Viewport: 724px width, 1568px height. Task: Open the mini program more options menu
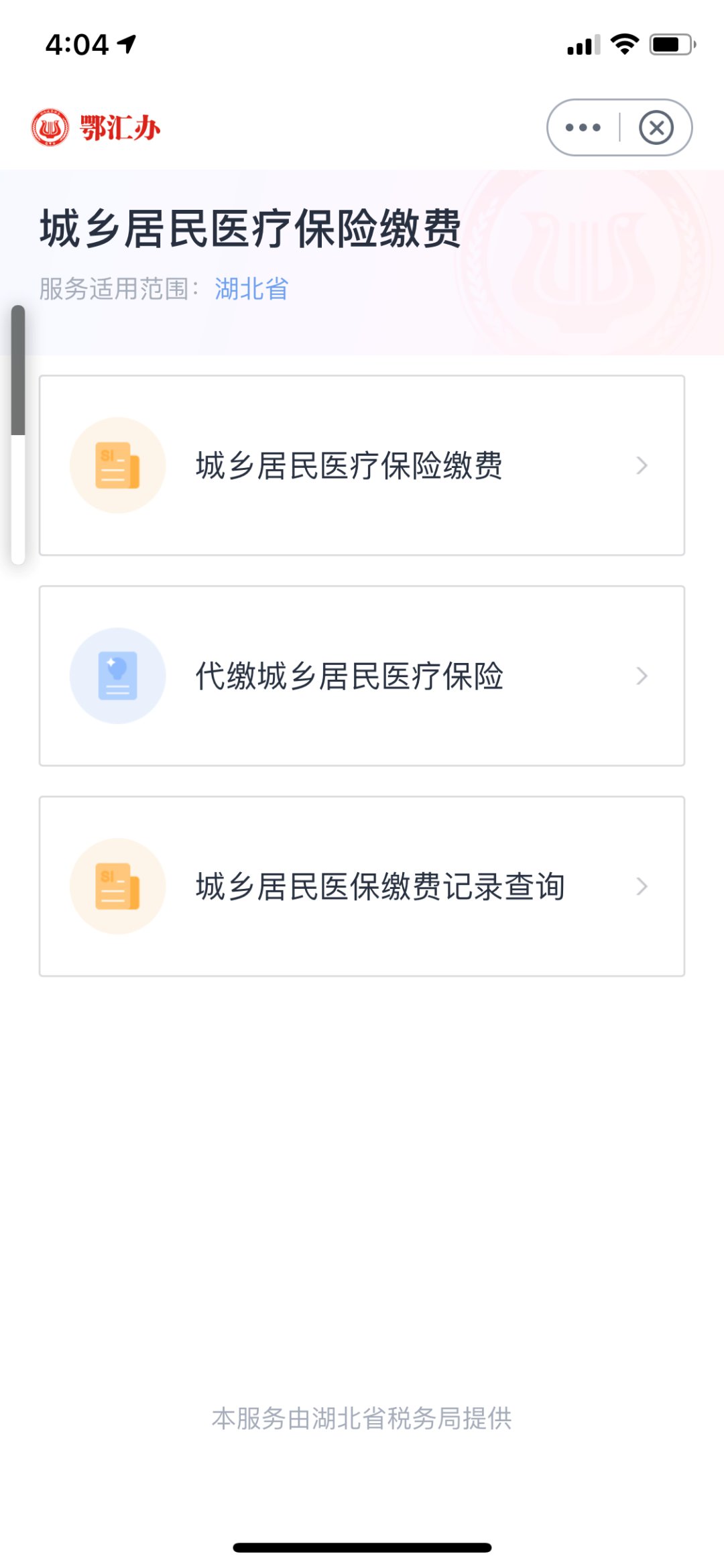pyautogui.click(x=583, y=127)
